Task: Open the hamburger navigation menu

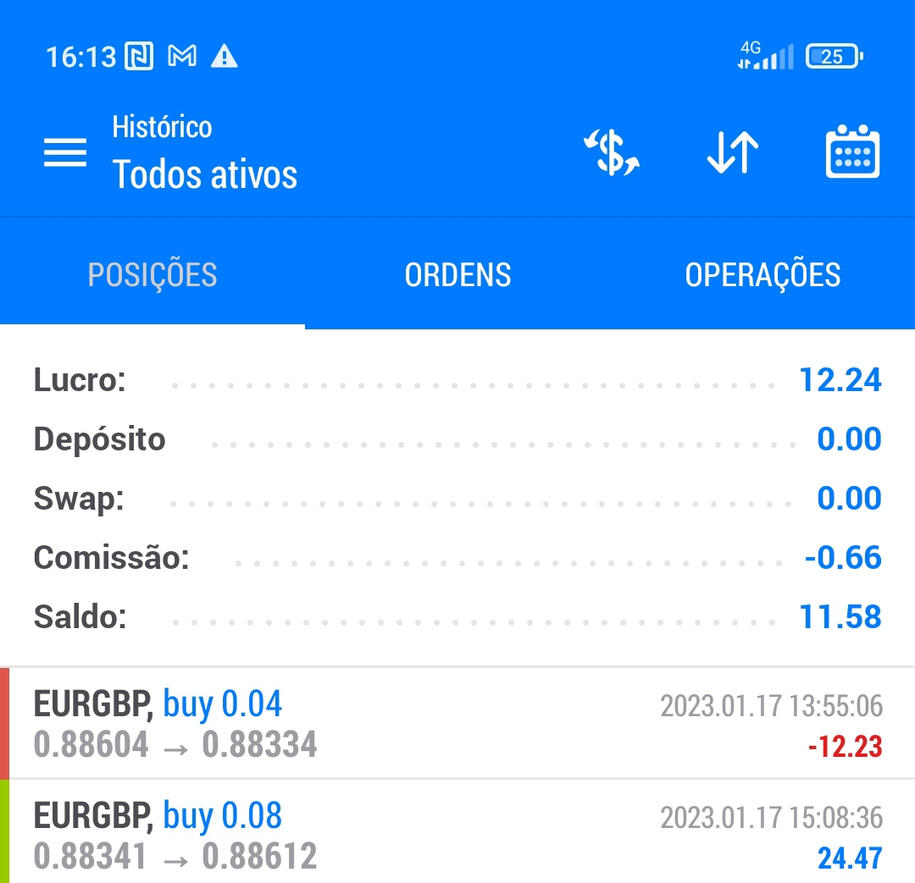Action: [x=65, y=153]
